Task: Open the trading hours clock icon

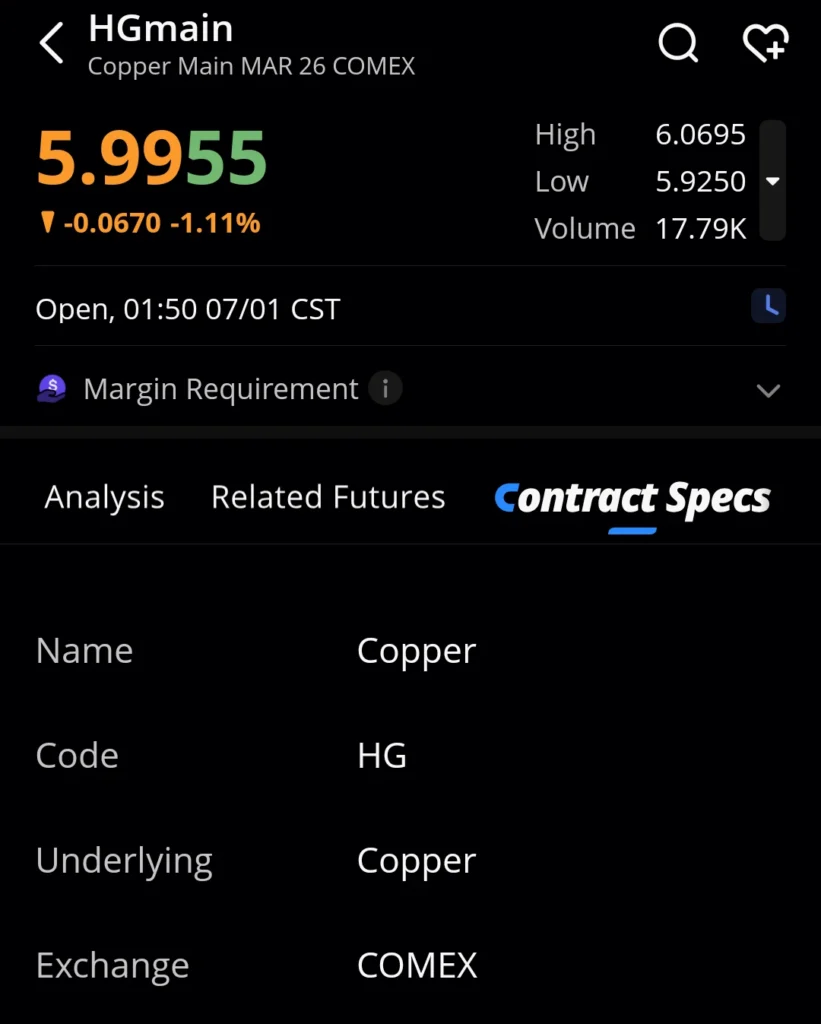Action: [768, 306]
